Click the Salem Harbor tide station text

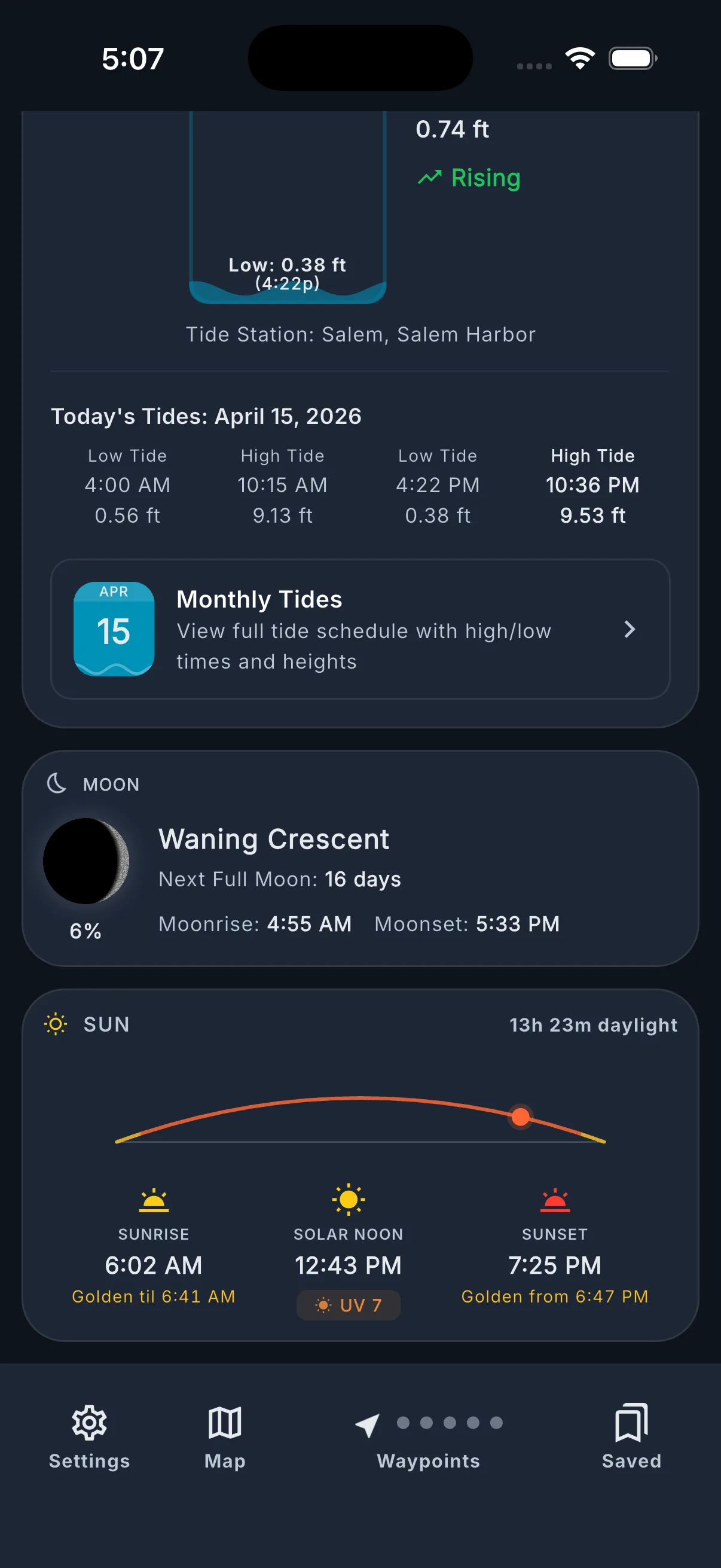[x=360, y=334]
